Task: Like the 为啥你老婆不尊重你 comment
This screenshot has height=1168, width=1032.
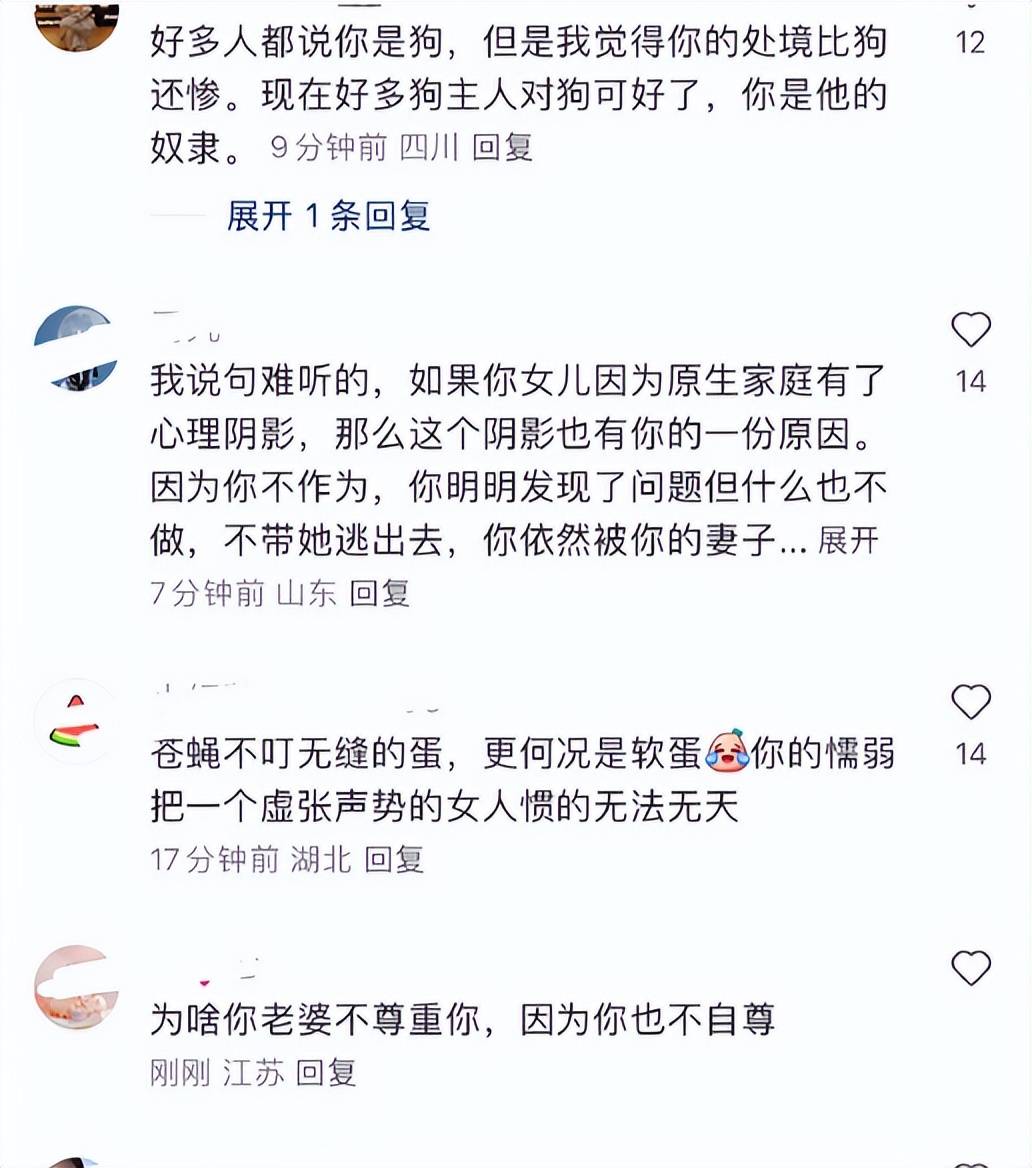Action: 969,968
